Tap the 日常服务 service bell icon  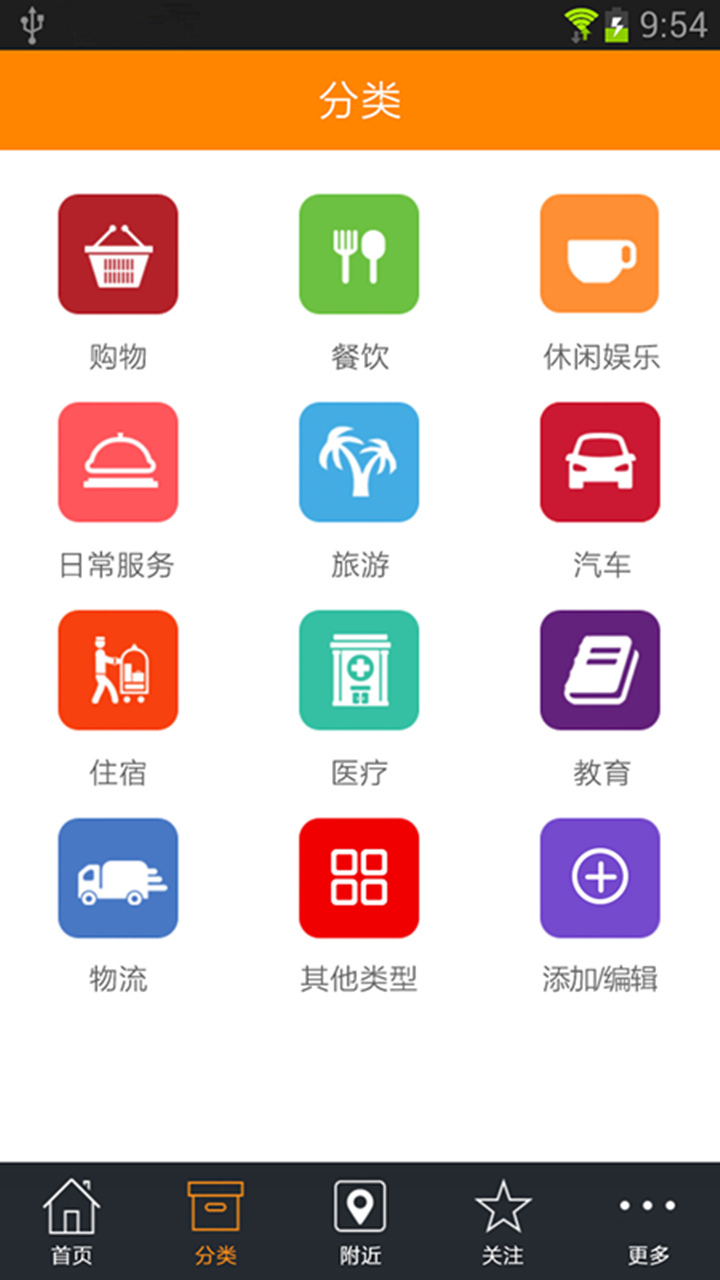coord(118,461)
